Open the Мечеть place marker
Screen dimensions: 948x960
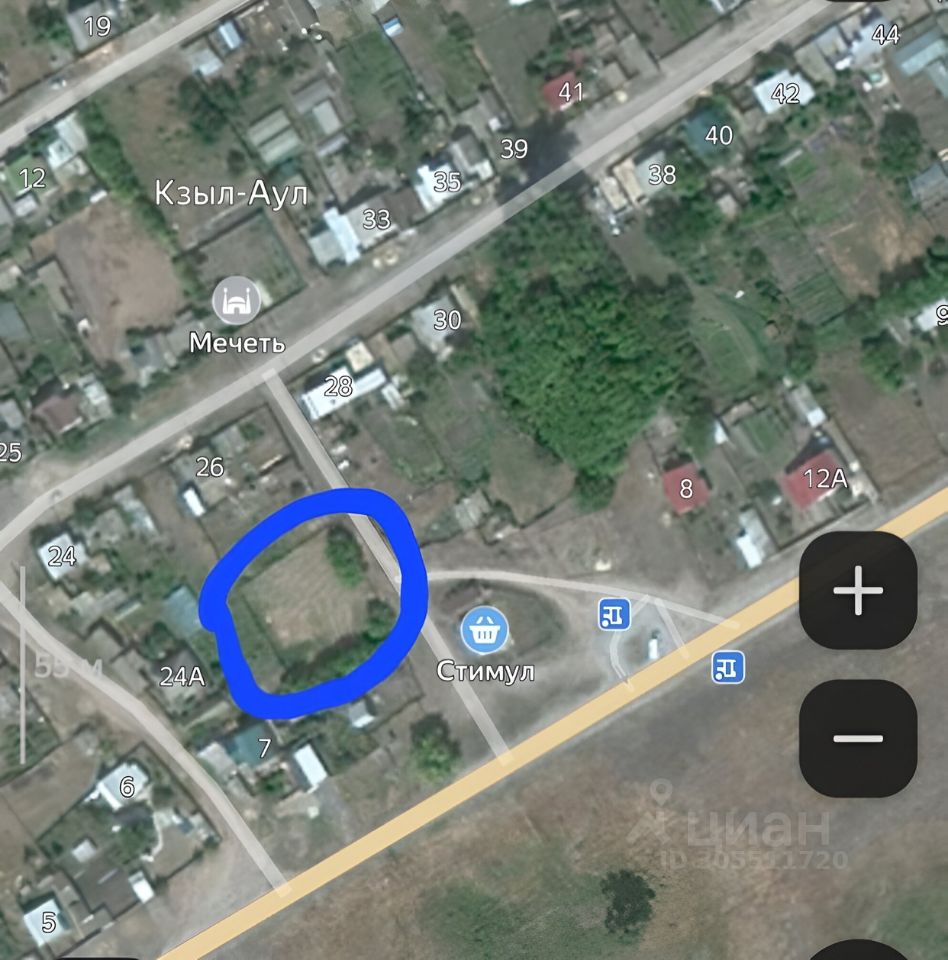236,300
